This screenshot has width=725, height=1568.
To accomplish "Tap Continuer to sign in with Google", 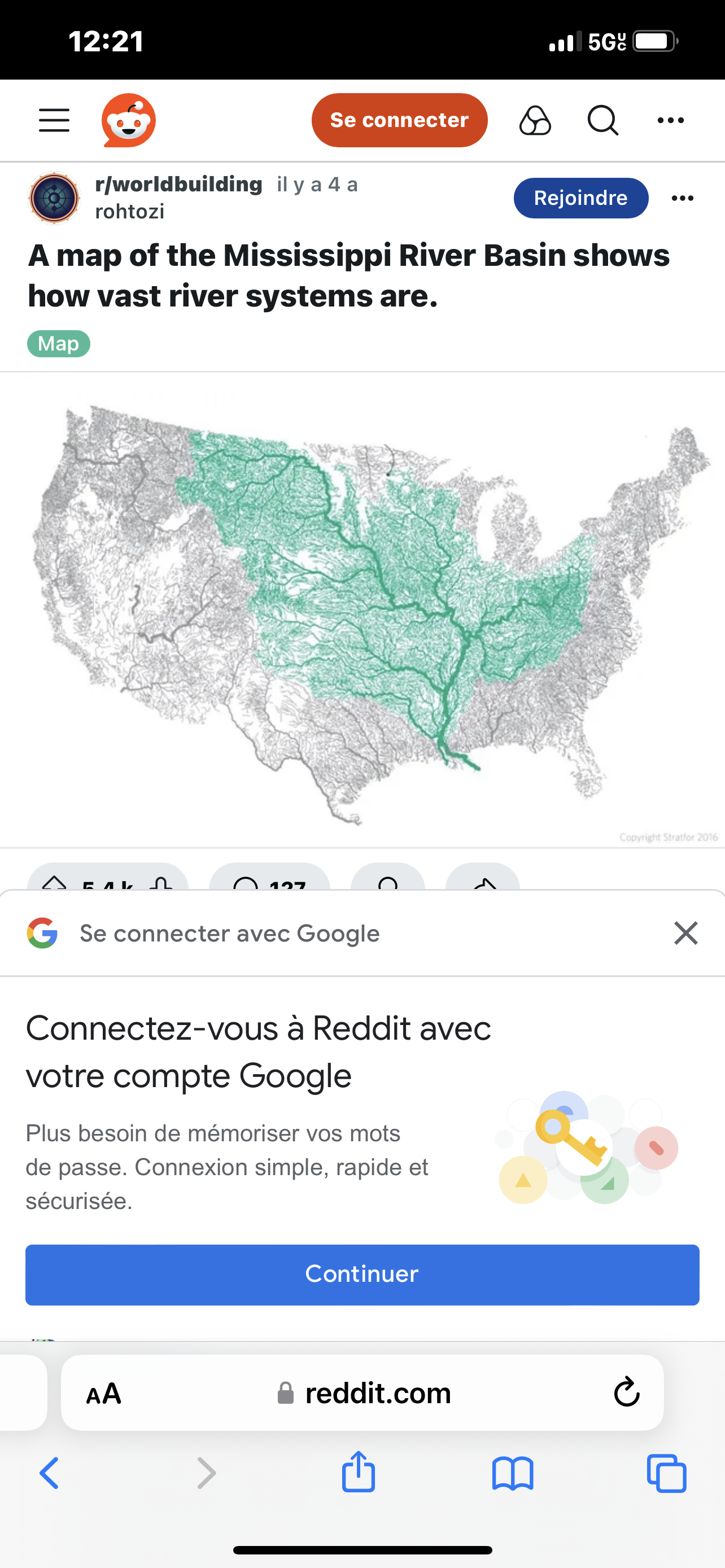I will coord(362,1274).
